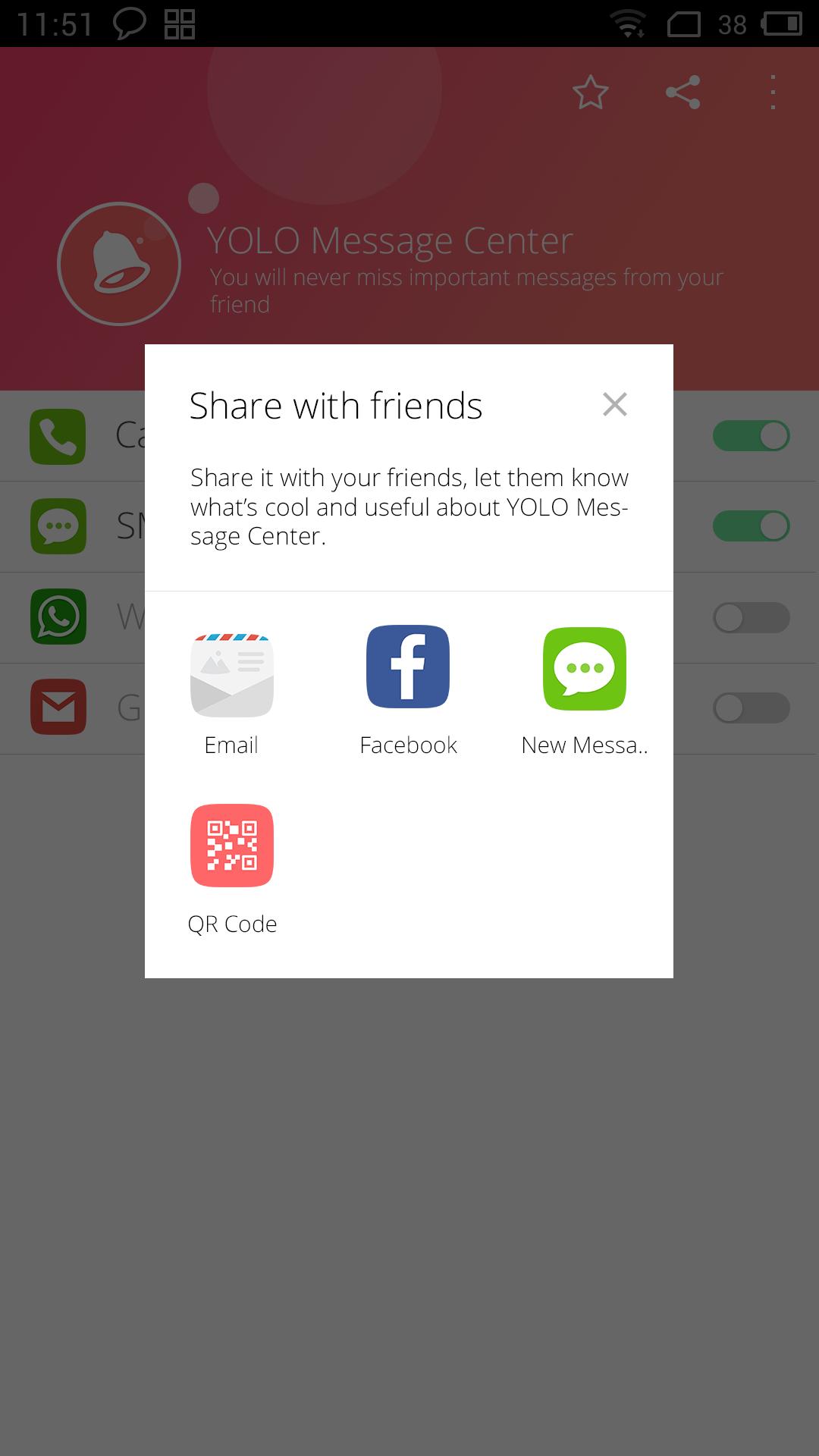
Task: Close the Share with friends dialog
Action: point(614,404)
